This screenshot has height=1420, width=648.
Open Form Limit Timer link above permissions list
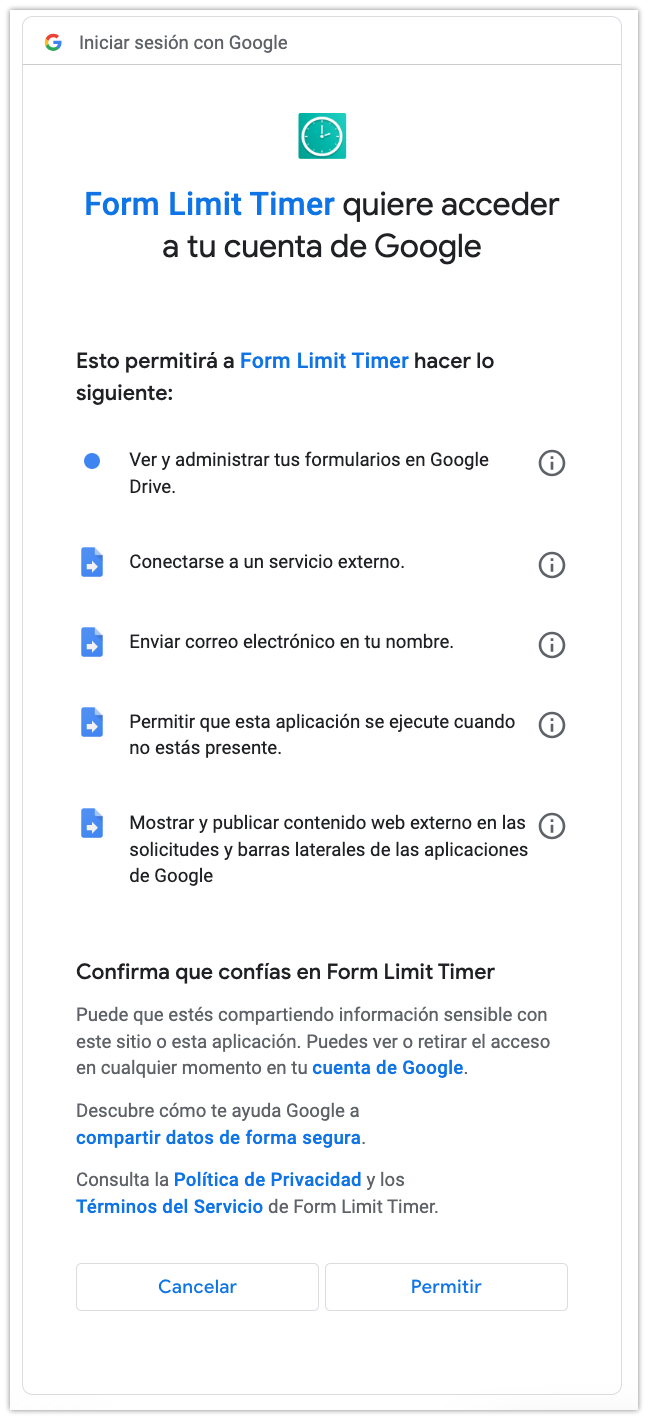(x=324, y=360)
